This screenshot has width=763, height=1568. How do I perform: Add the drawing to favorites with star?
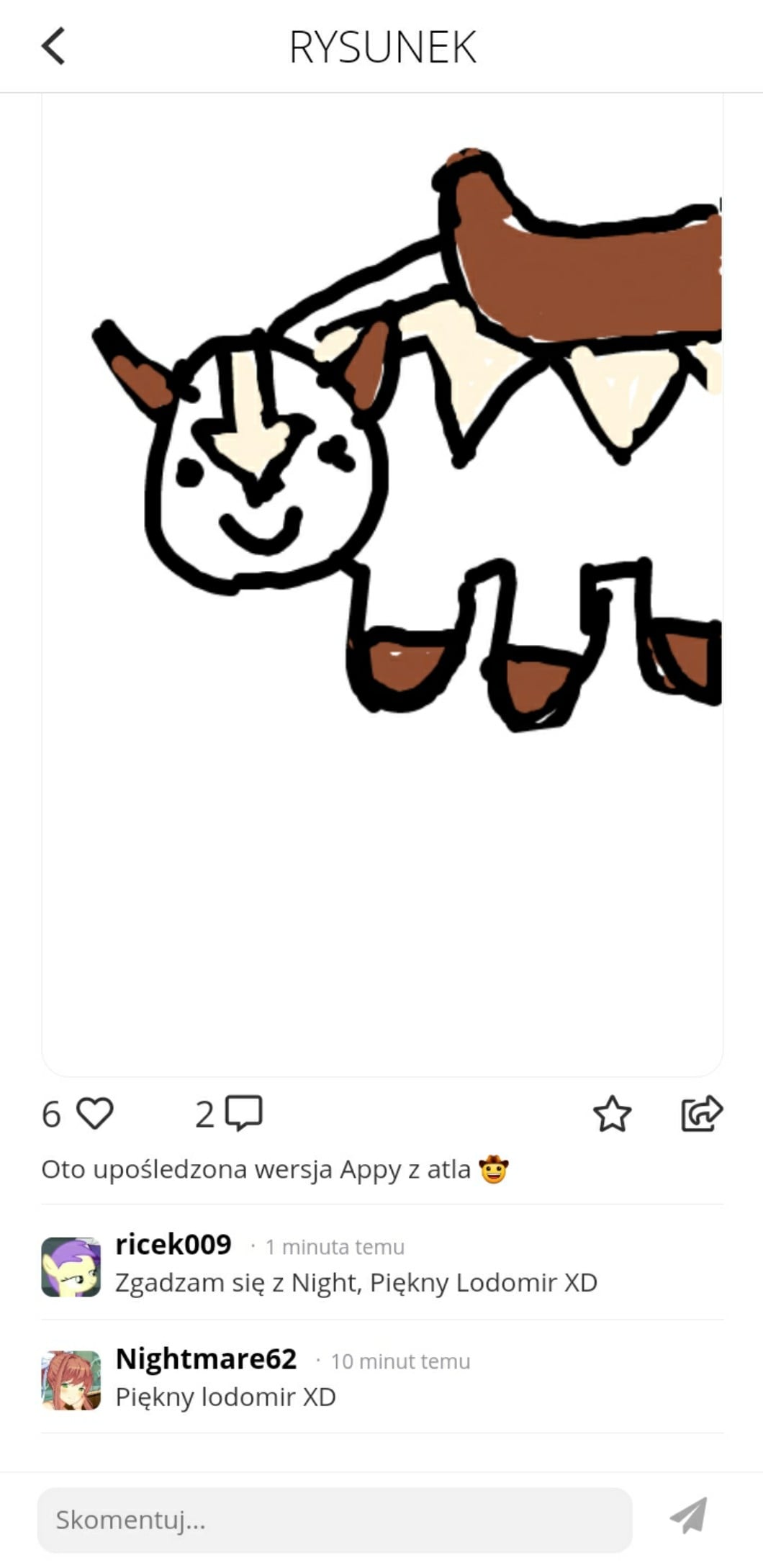tap(612, 1114)
